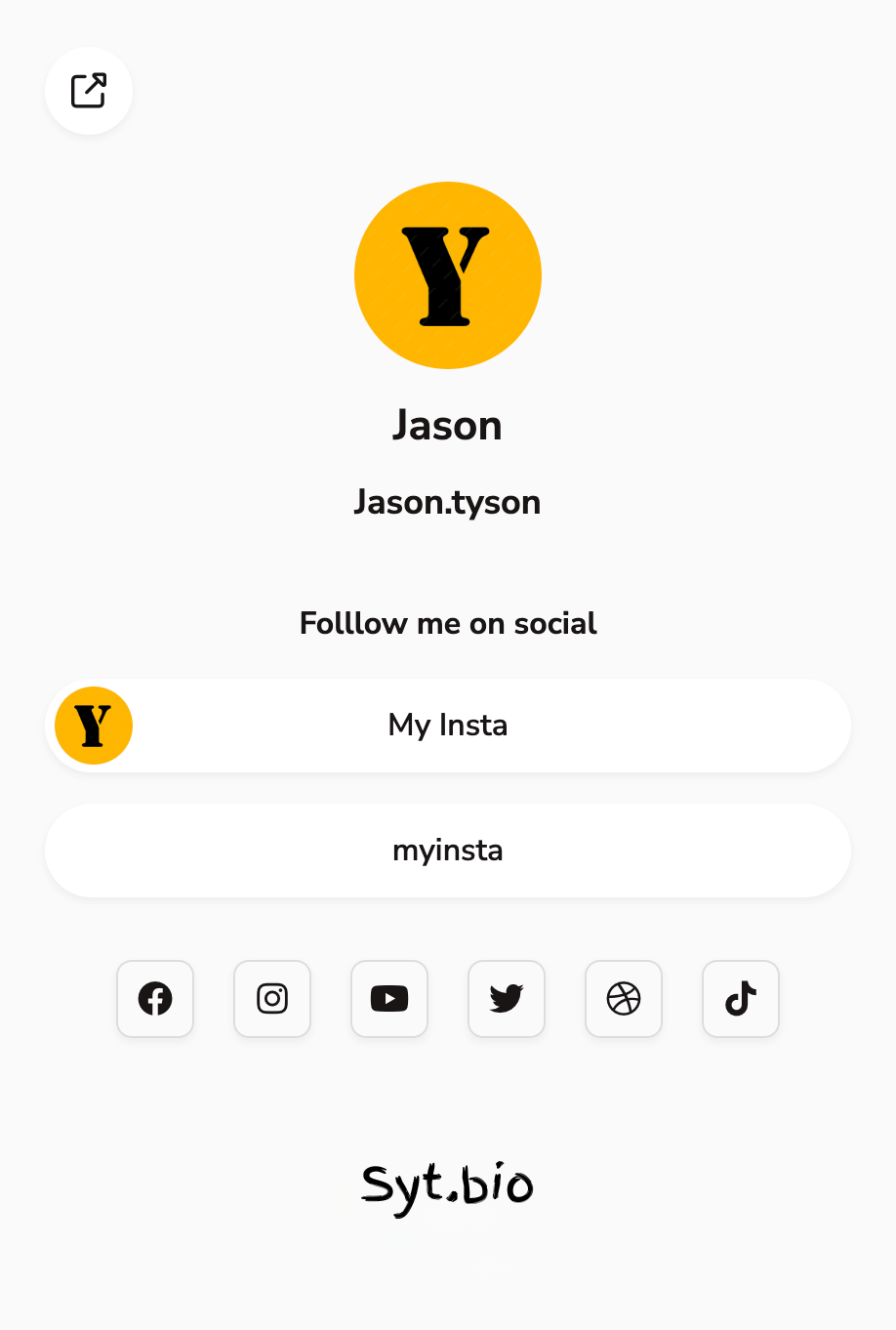Tap the share icon at top left
Image resolution: width=896 pixels, height=1330 pixels.
pyautogui.click(x=89, y=91)
